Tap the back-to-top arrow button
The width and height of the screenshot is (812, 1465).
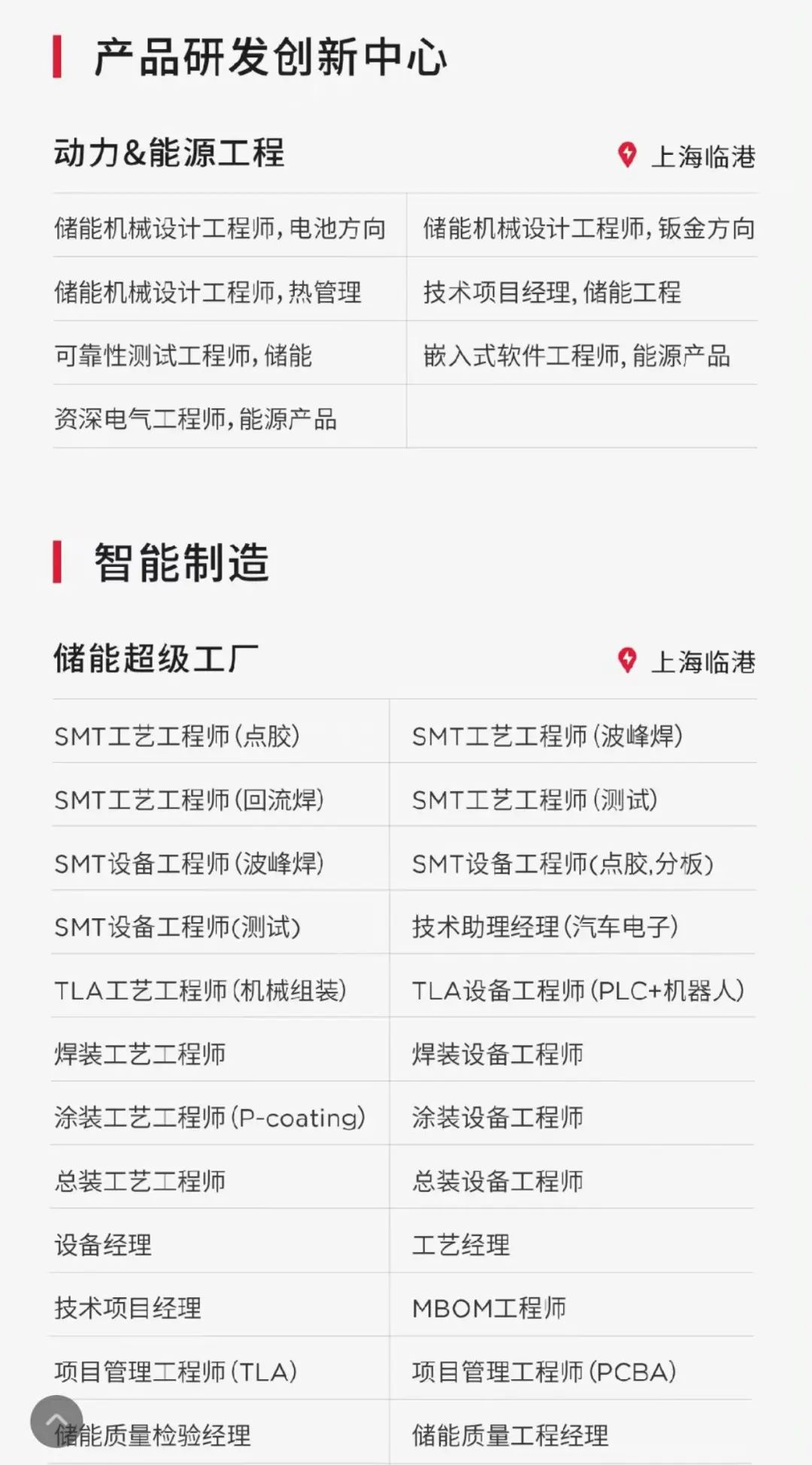[56, 1421]
